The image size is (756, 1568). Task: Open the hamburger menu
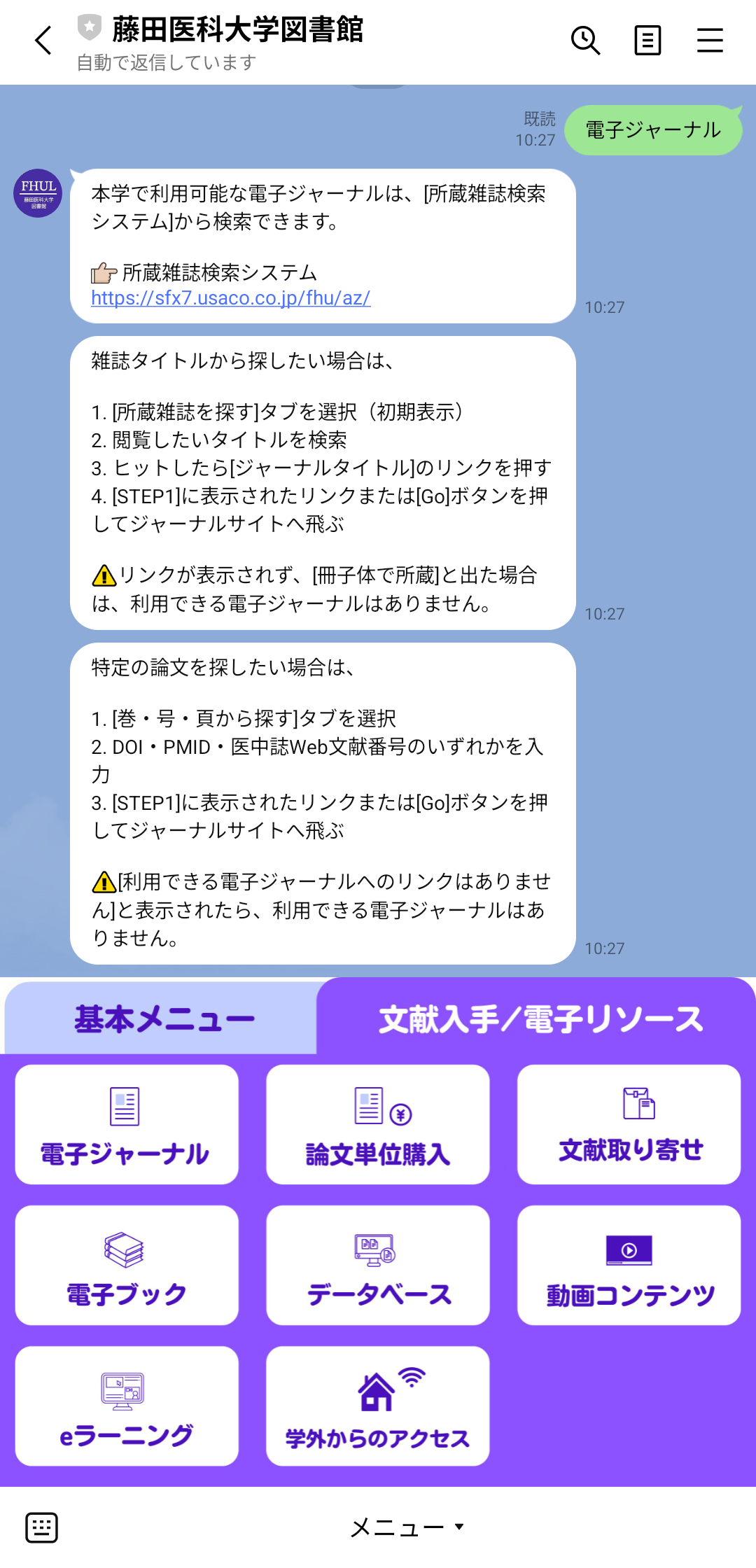[710, 41]
